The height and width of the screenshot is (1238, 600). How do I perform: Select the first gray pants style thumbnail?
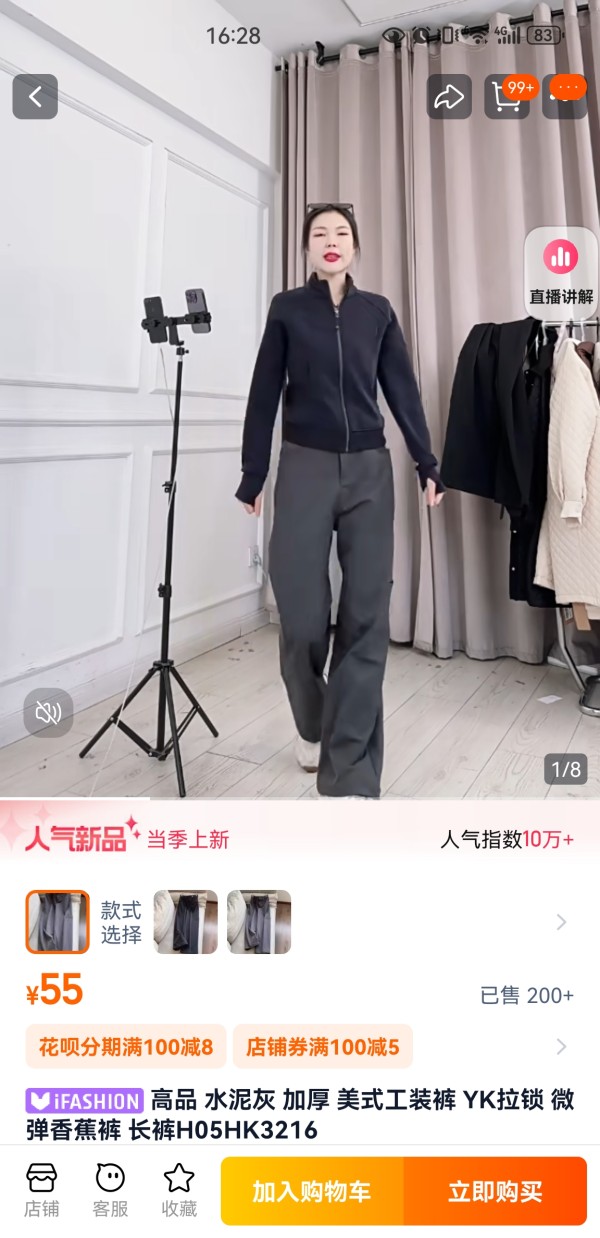coord(57,922)
